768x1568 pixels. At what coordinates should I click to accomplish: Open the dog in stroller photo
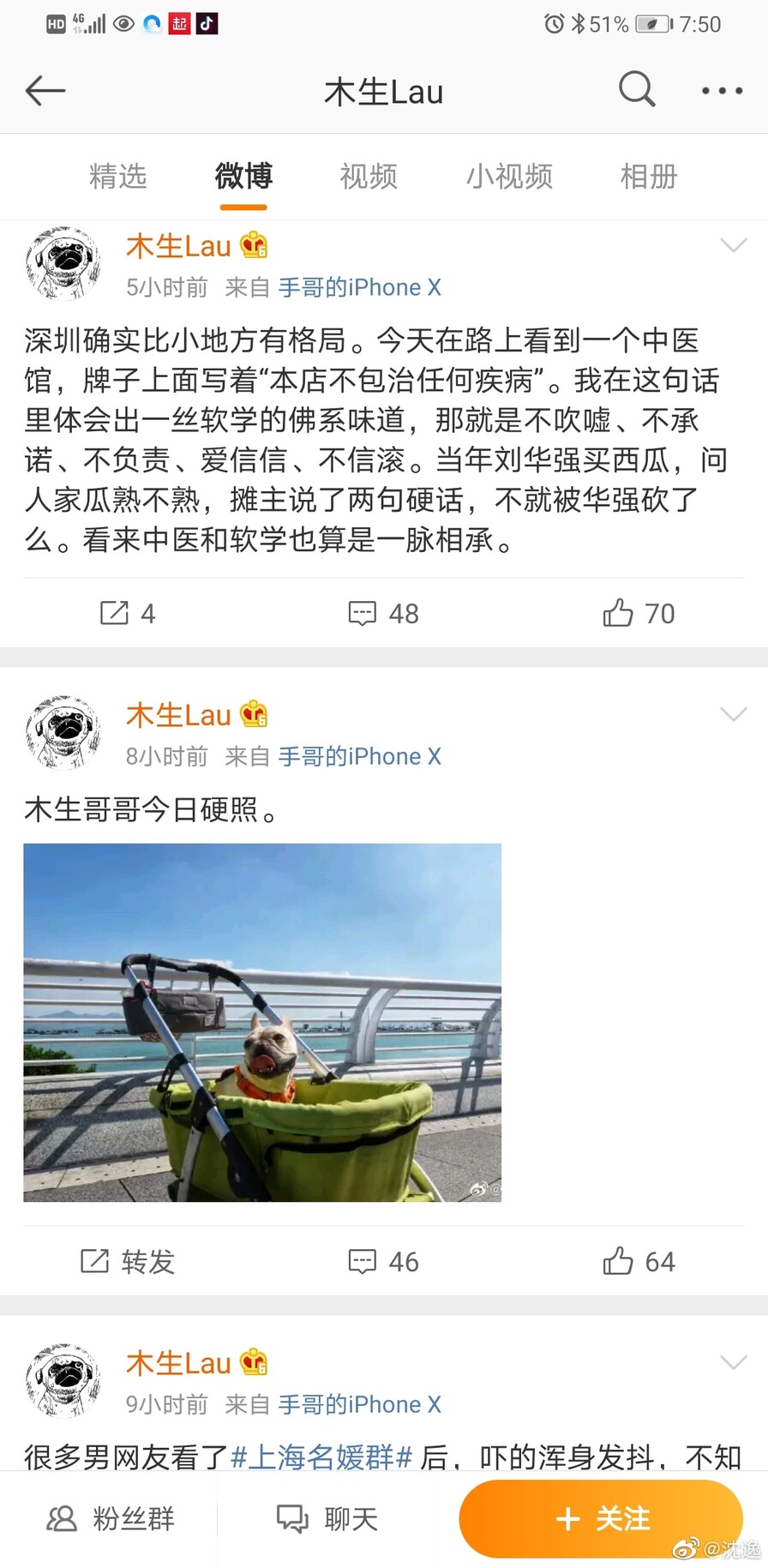(262, 1023)
